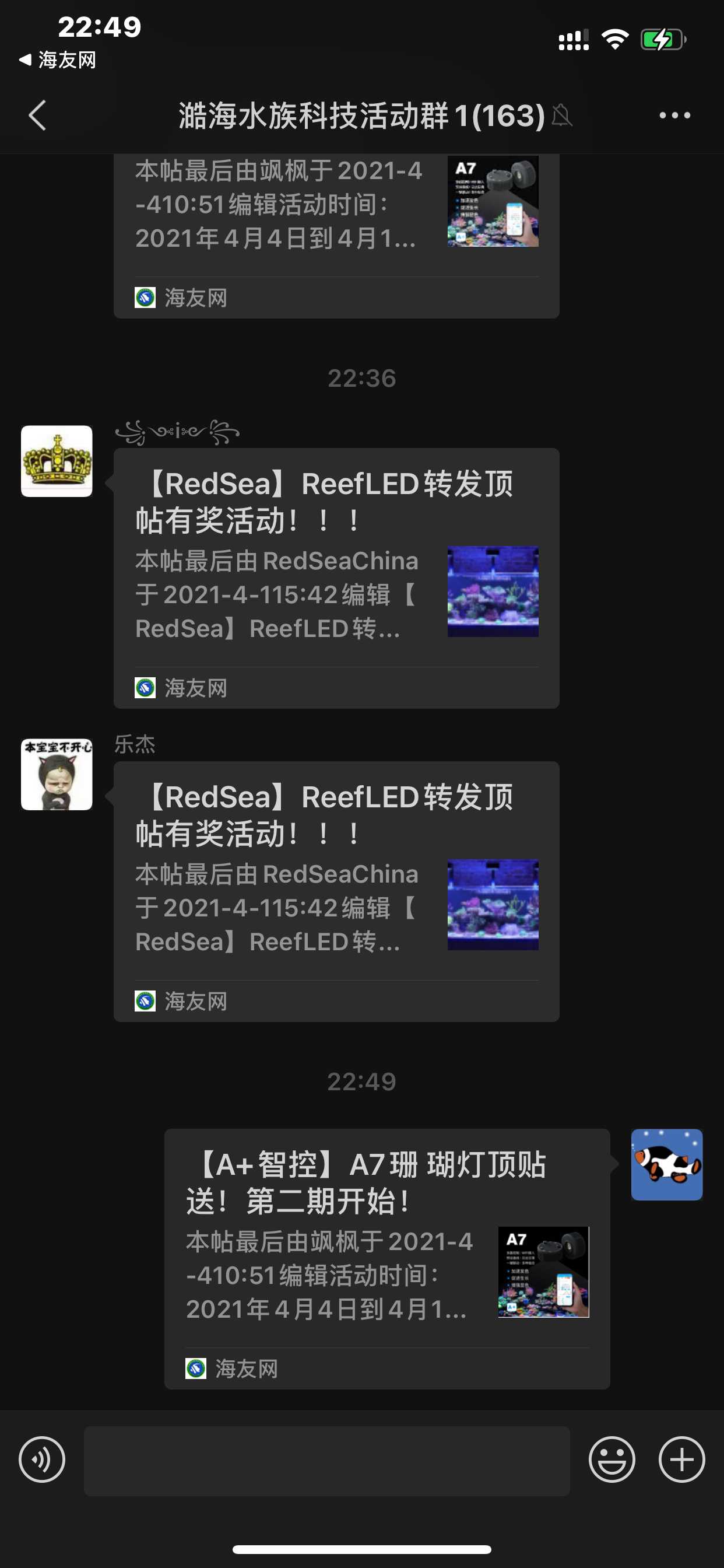Tap my clownfish avatar
This screenshot has height=1568, width=724.
666,1164
